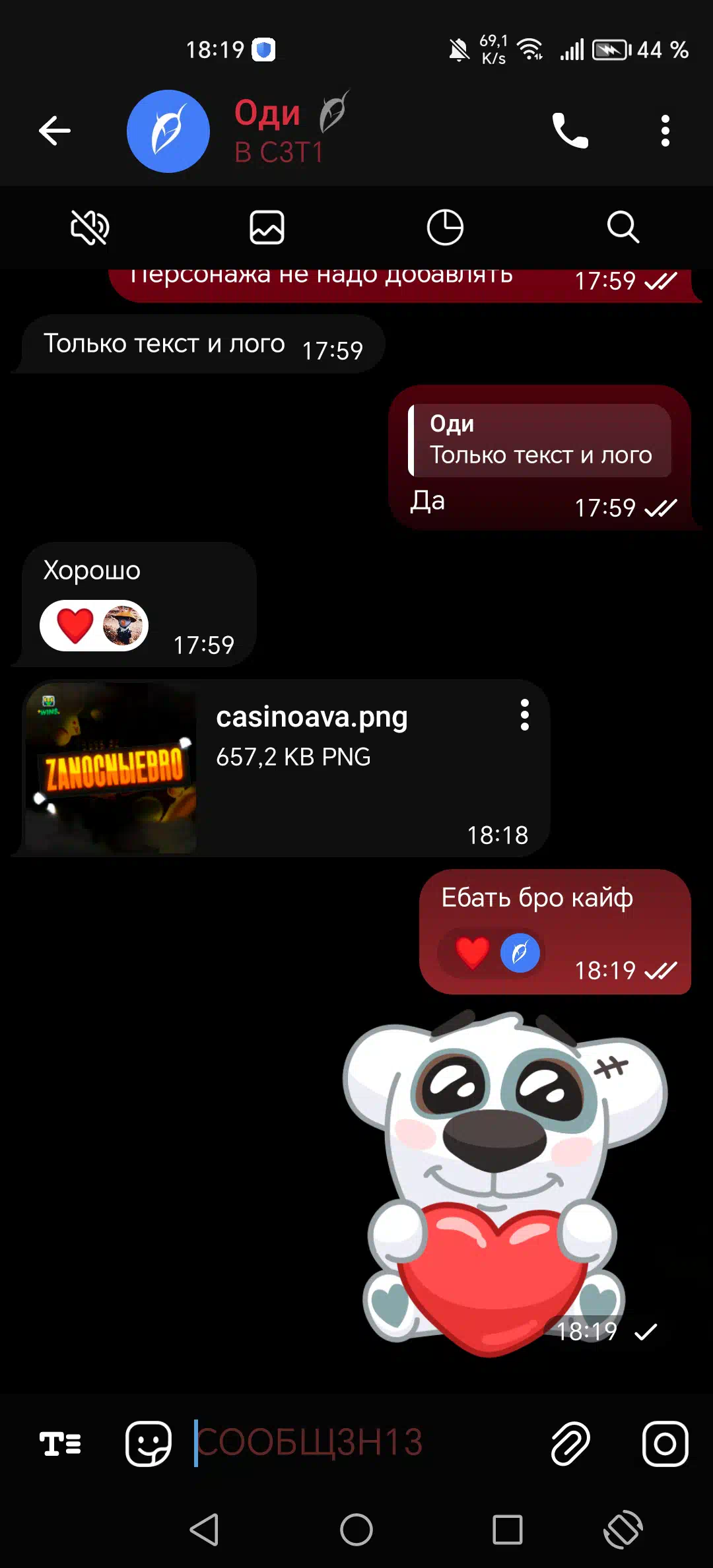Open the sticker and emoji picker
This screenshot has height=1568, width=713.
pos(149,1443)
